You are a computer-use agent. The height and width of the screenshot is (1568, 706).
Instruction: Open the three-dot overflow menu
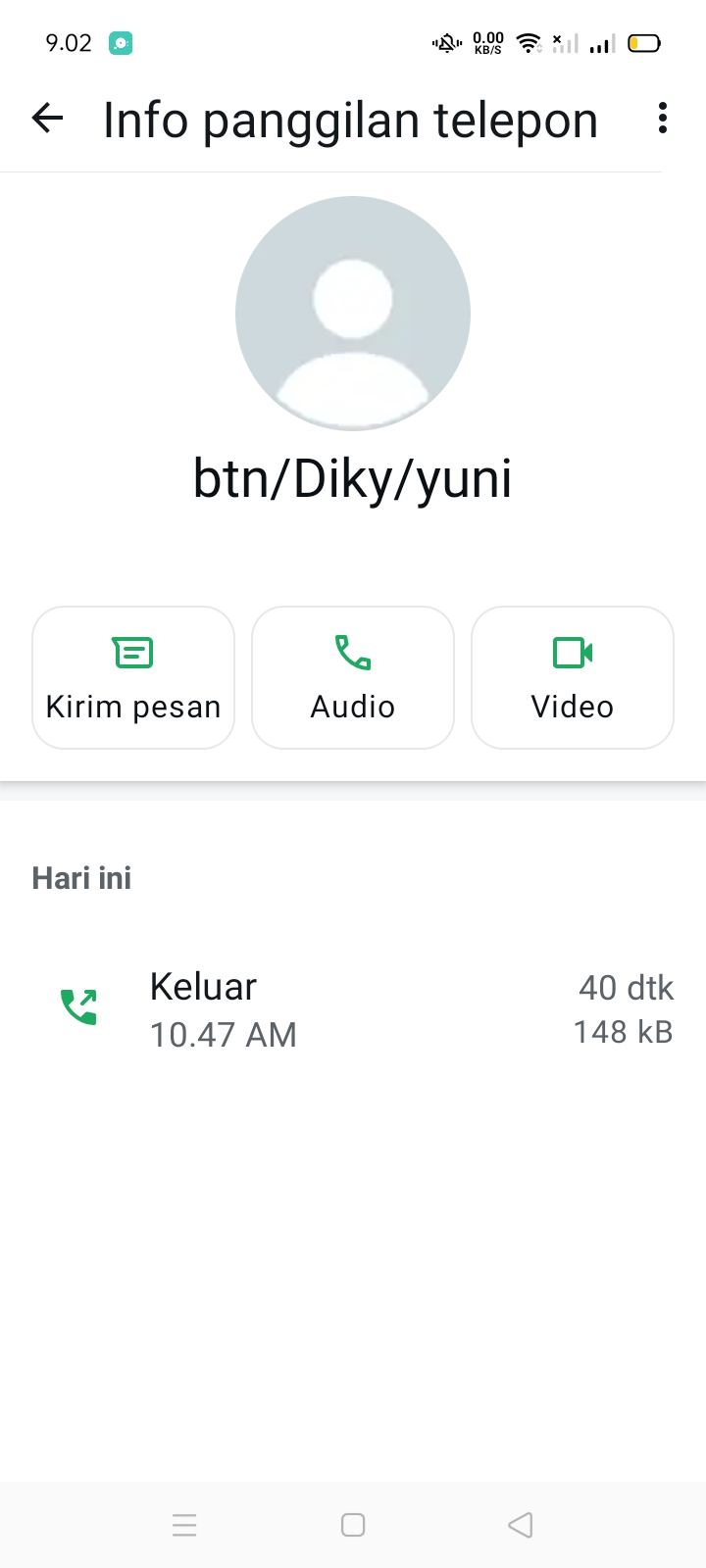pos(662,118)
